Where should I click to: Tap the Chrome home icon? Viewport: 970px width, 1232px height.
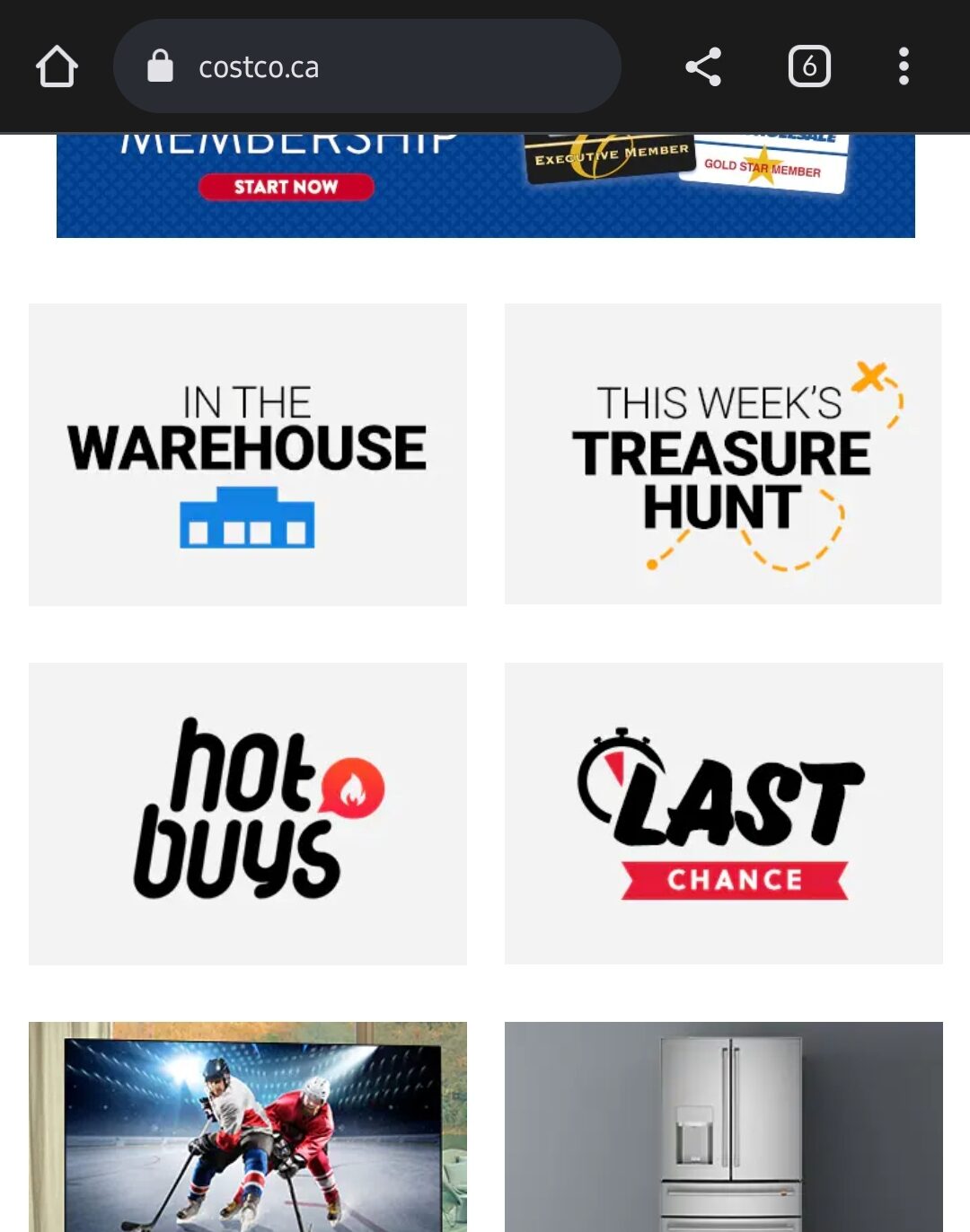click(57, 66)
